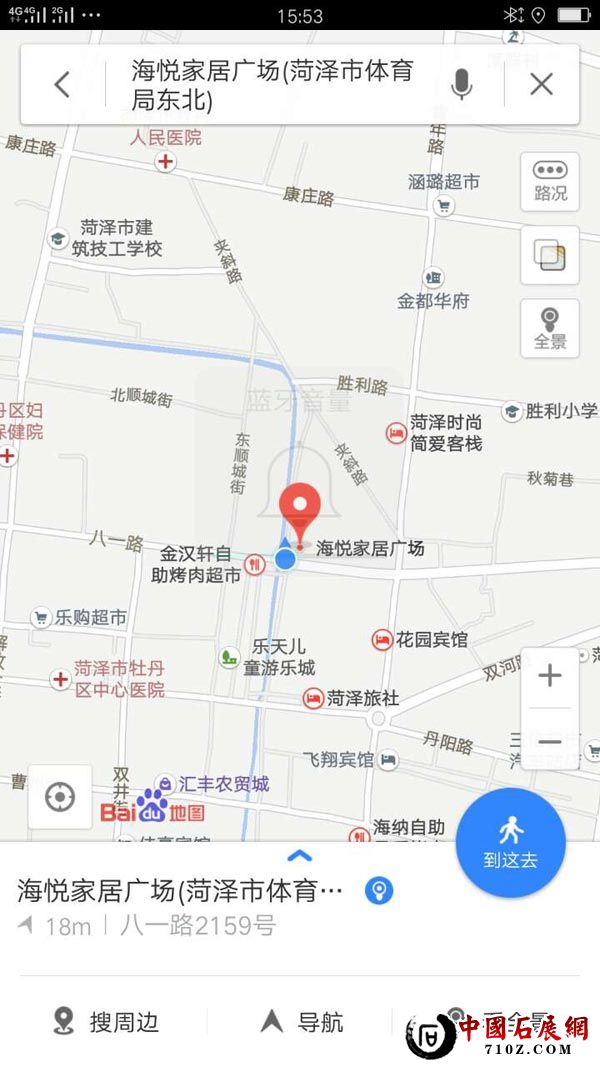This screenshot has width=600, height=1067.
Task: Open 全景 panorama view
Action: (x=550, y=328)
